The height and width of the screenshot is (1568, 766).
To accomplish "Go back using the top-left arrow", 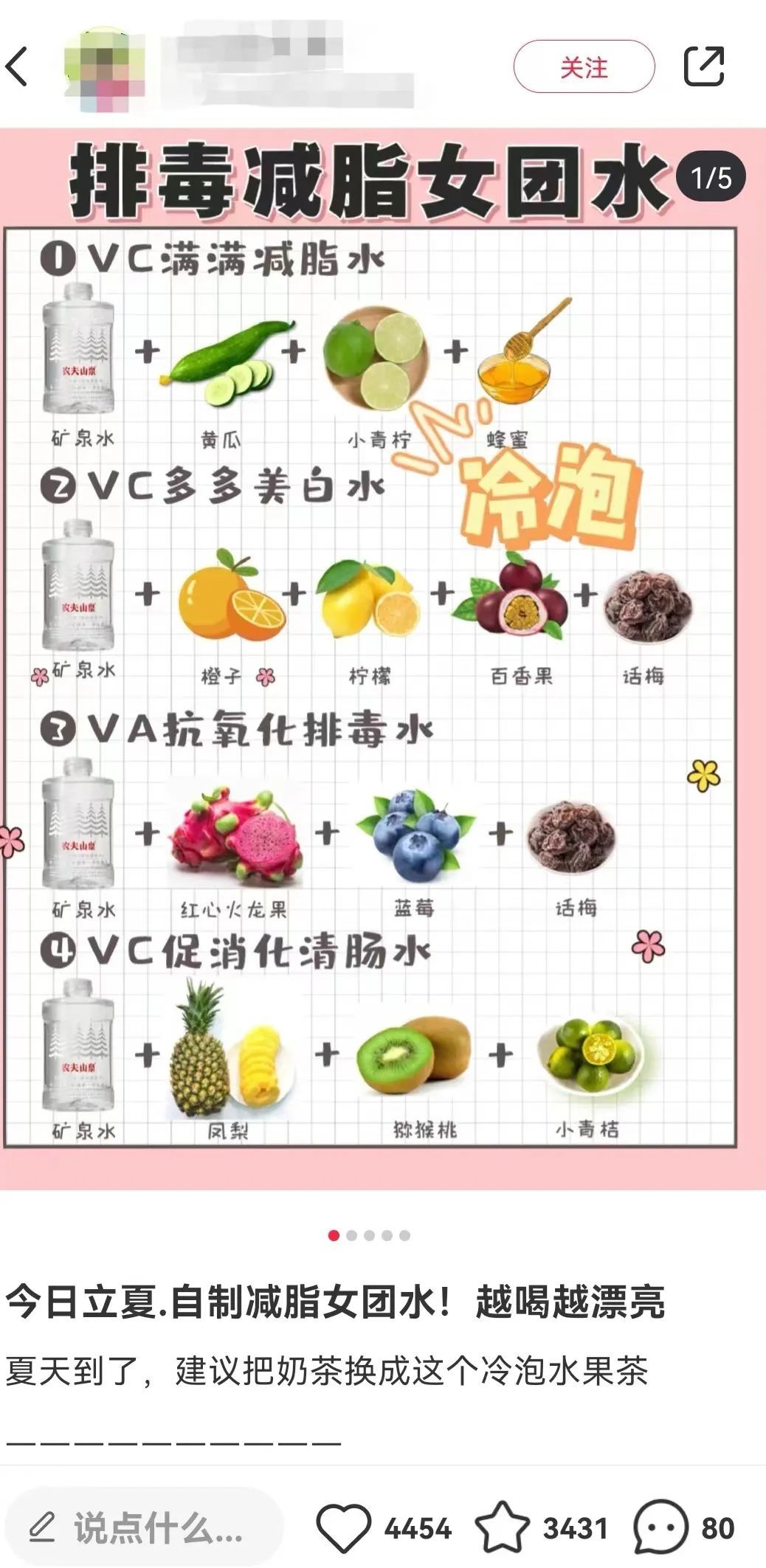I will click(18, 67).
